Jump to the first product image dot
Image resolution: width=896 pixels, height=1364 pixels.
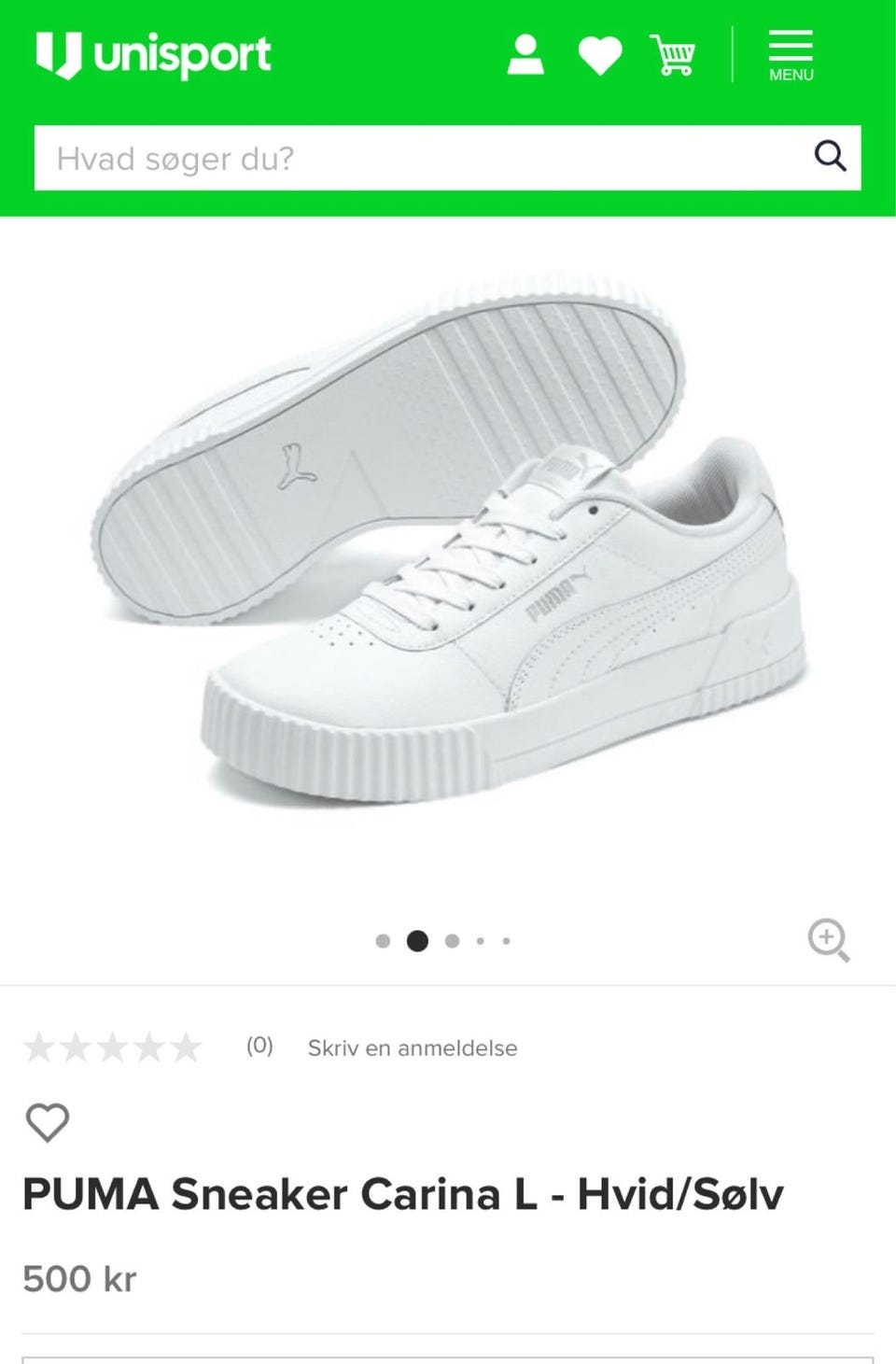383,941
